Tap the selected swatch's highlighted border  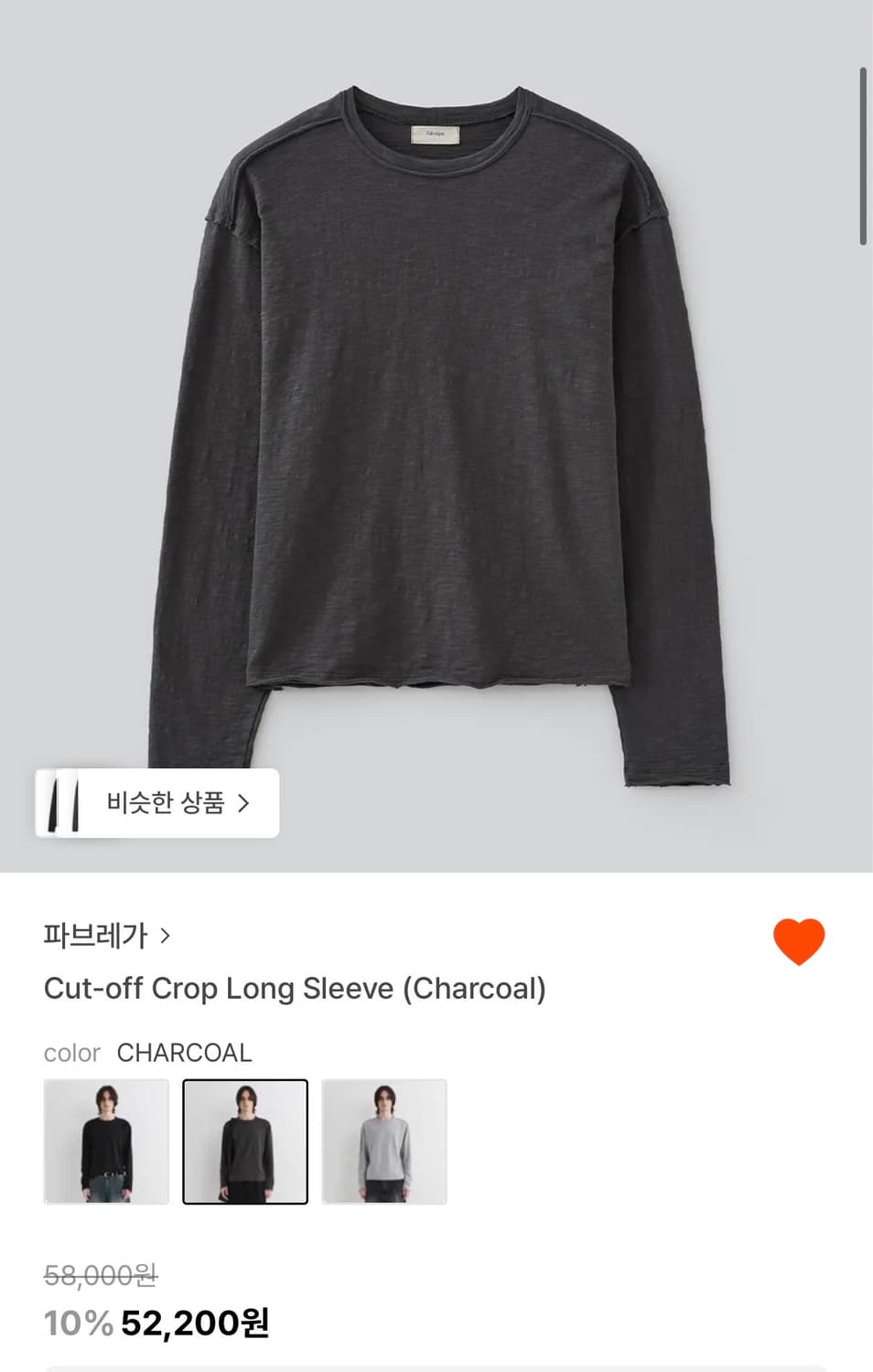(245, 1083)
